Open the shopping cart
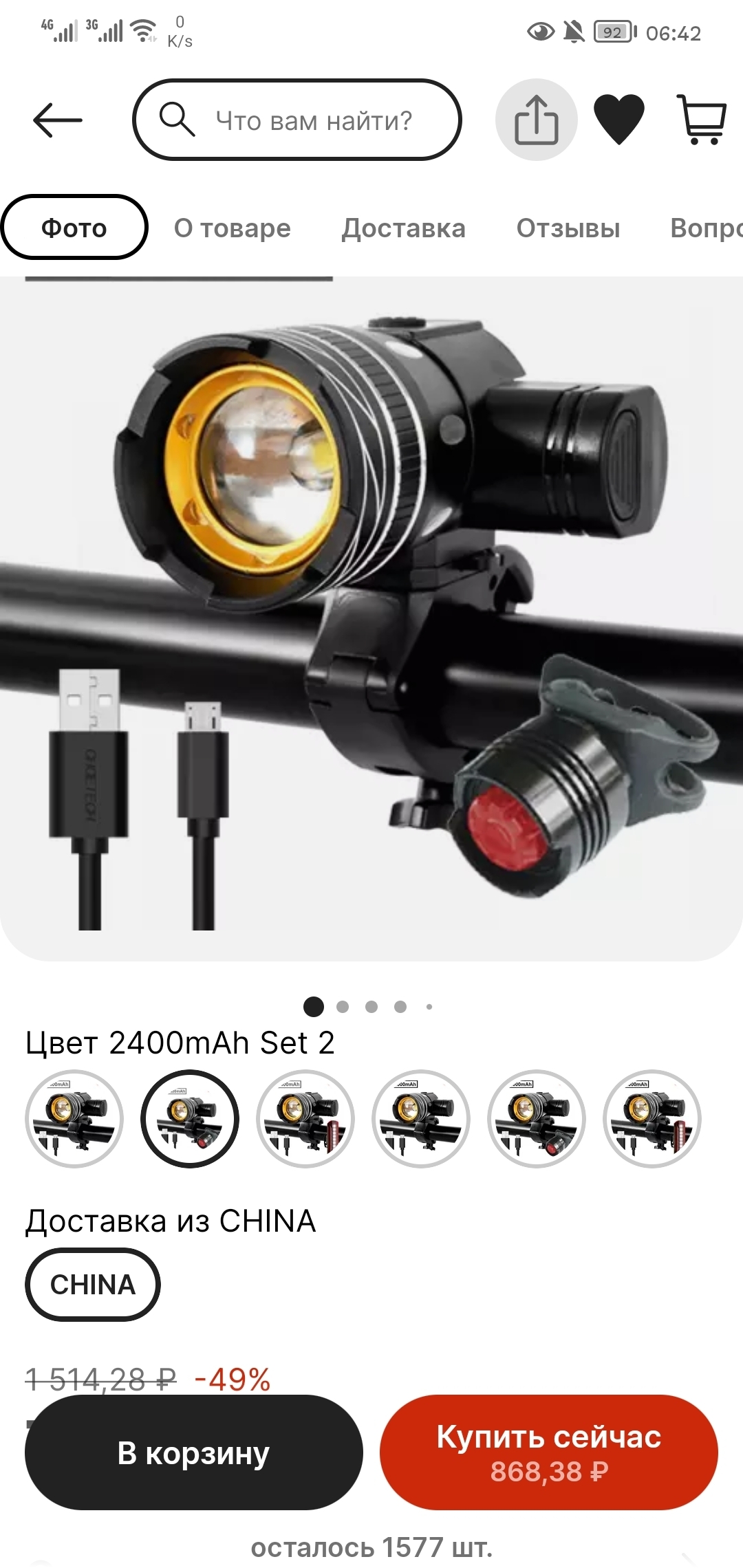The width and height of the screenshot is (743, 1568). [702, 120]
